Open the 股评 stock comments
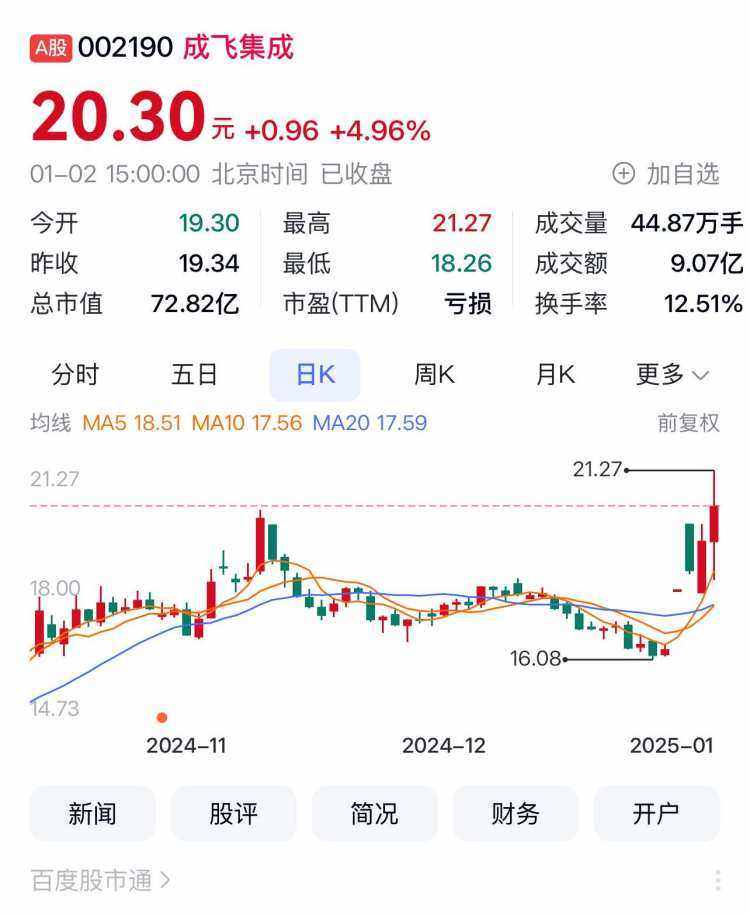Viewport: 750px width, 914px height. (x=234, y=814)
